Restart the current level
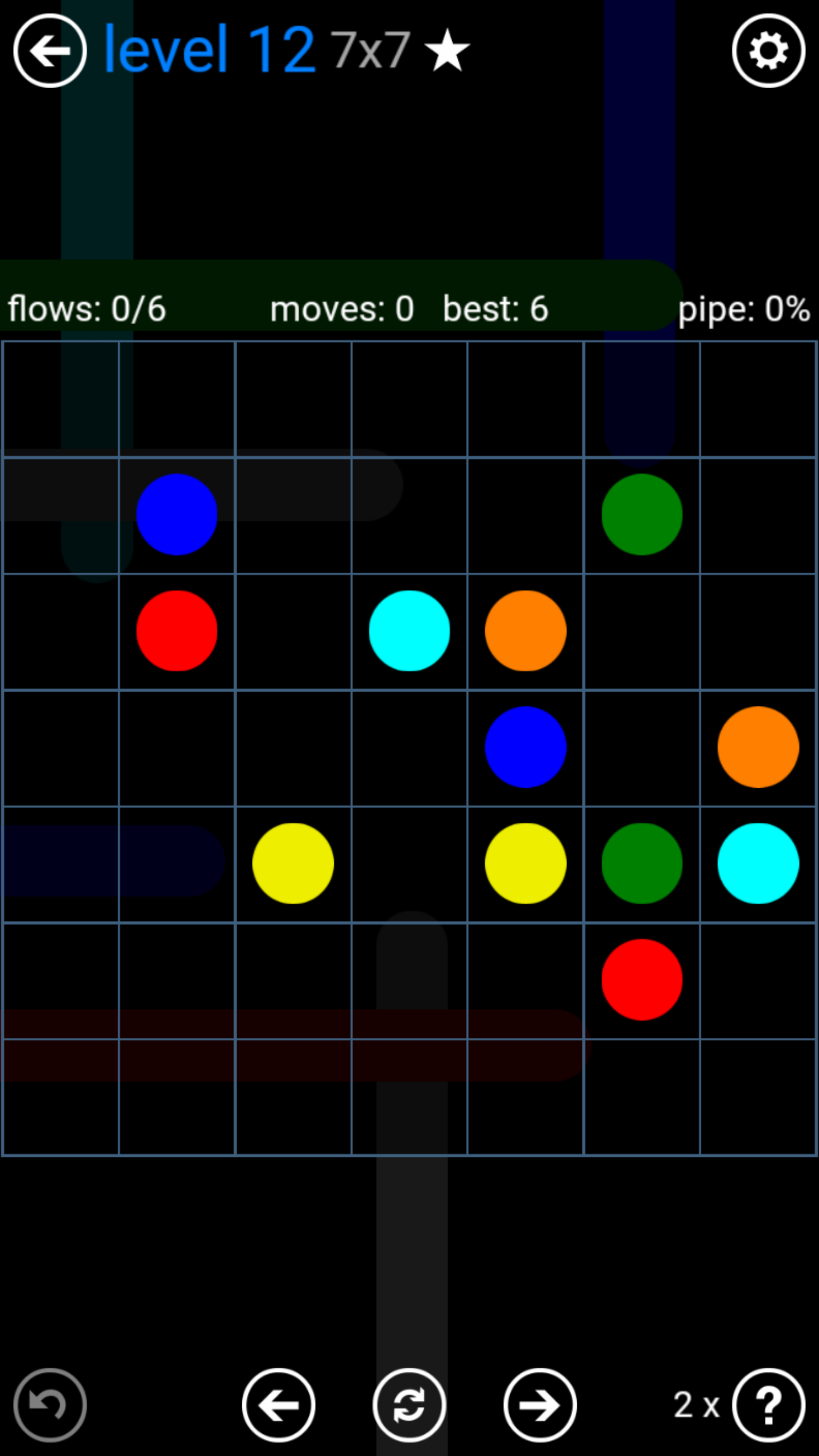Image resolution: width=819 pixels, height=1456 pixels. tap(409, 1405)
